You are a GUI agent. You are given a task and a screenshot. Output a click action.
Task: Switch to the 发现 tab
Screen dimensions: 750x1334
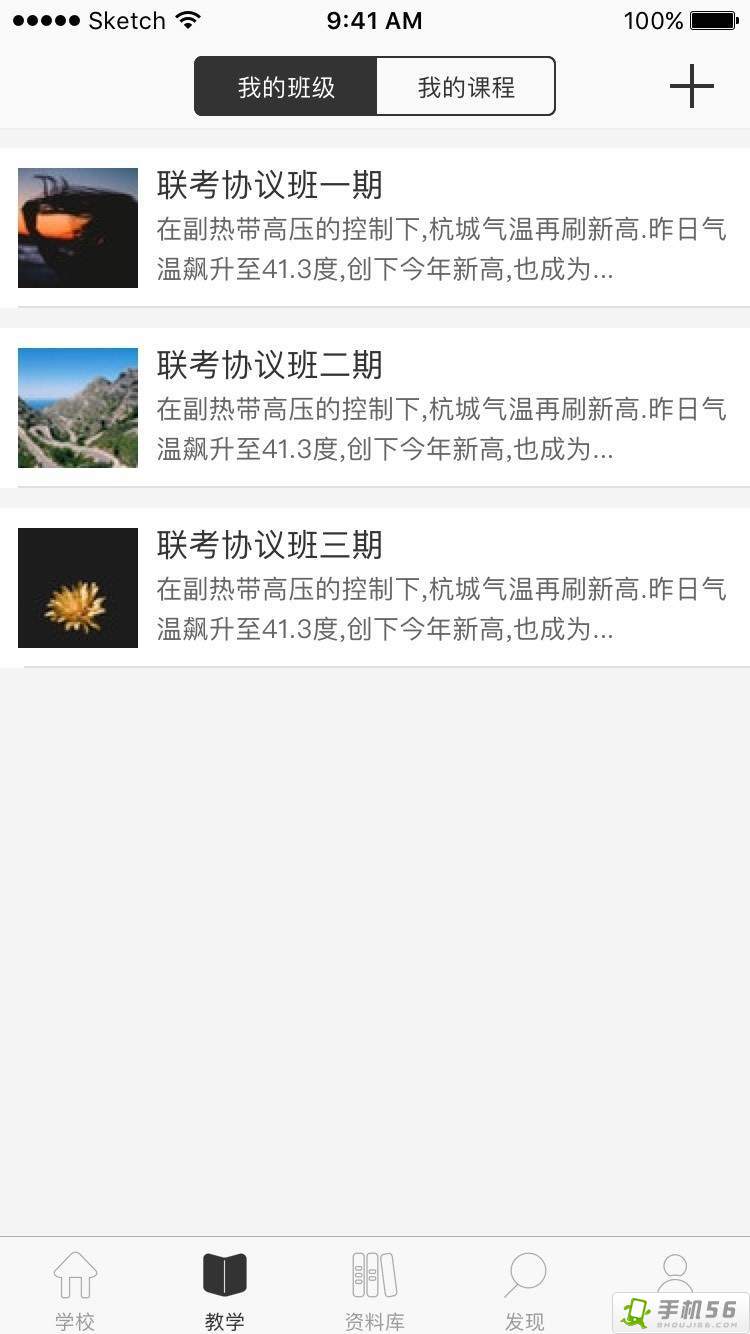point(525,1290)
